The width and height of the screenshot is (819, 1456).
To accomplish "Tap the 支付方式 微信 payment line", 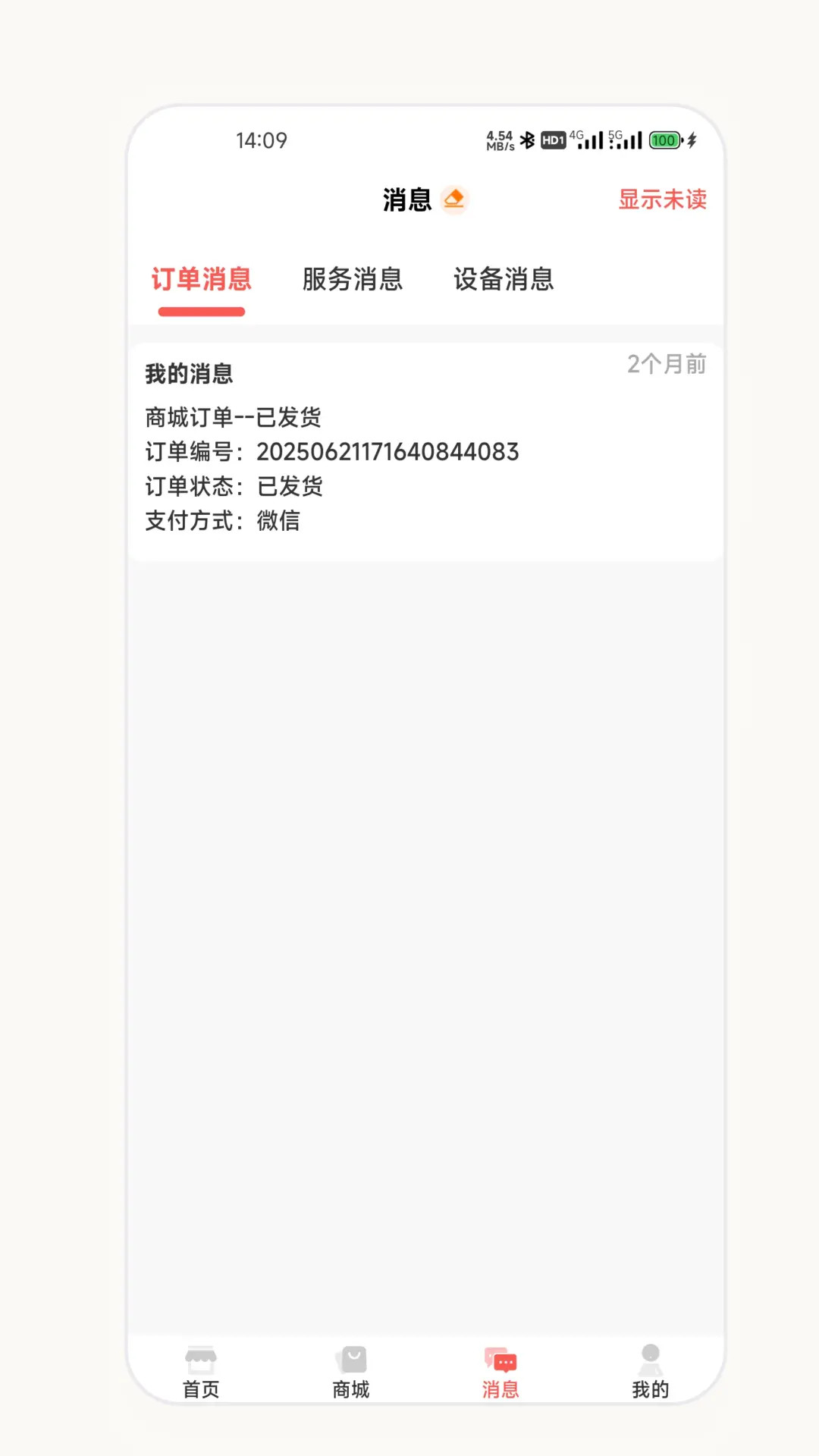I will point(222,521).
